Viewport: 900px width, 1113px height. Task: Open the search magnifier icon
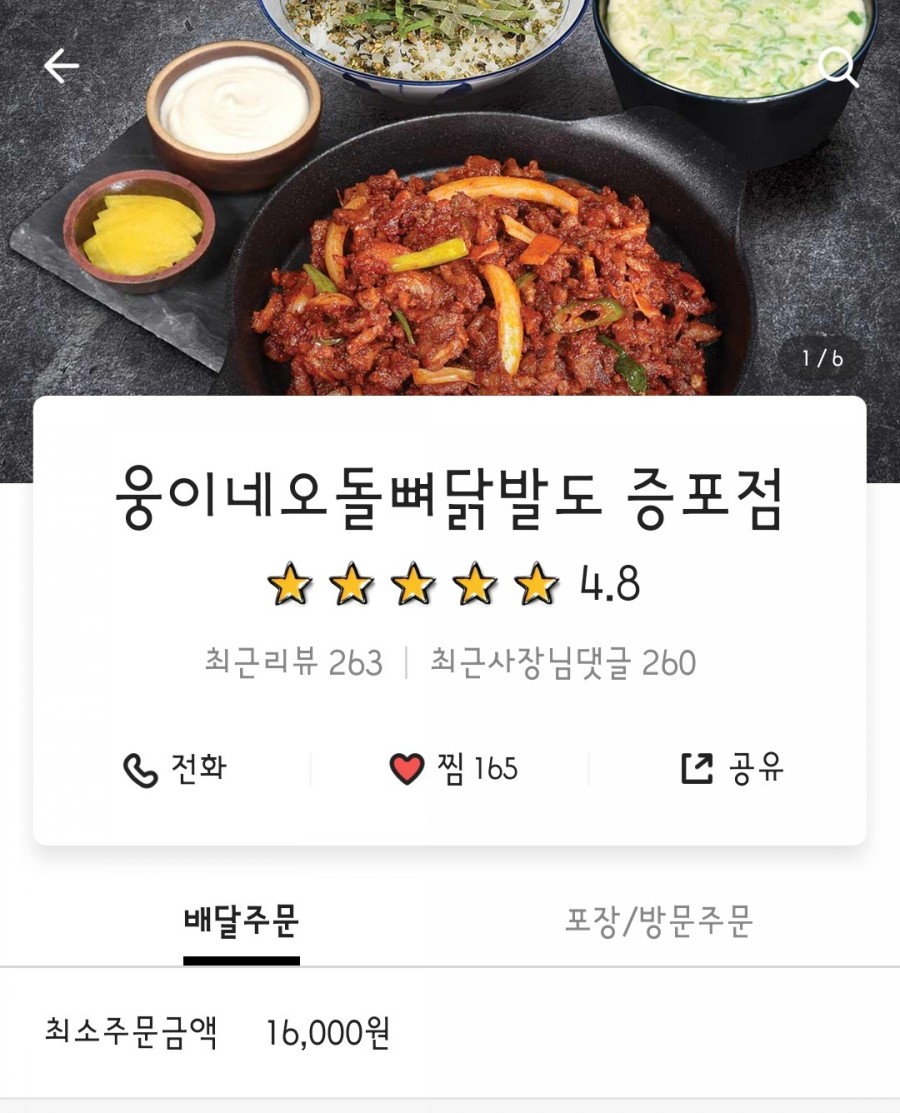click(x=838, y=67)
